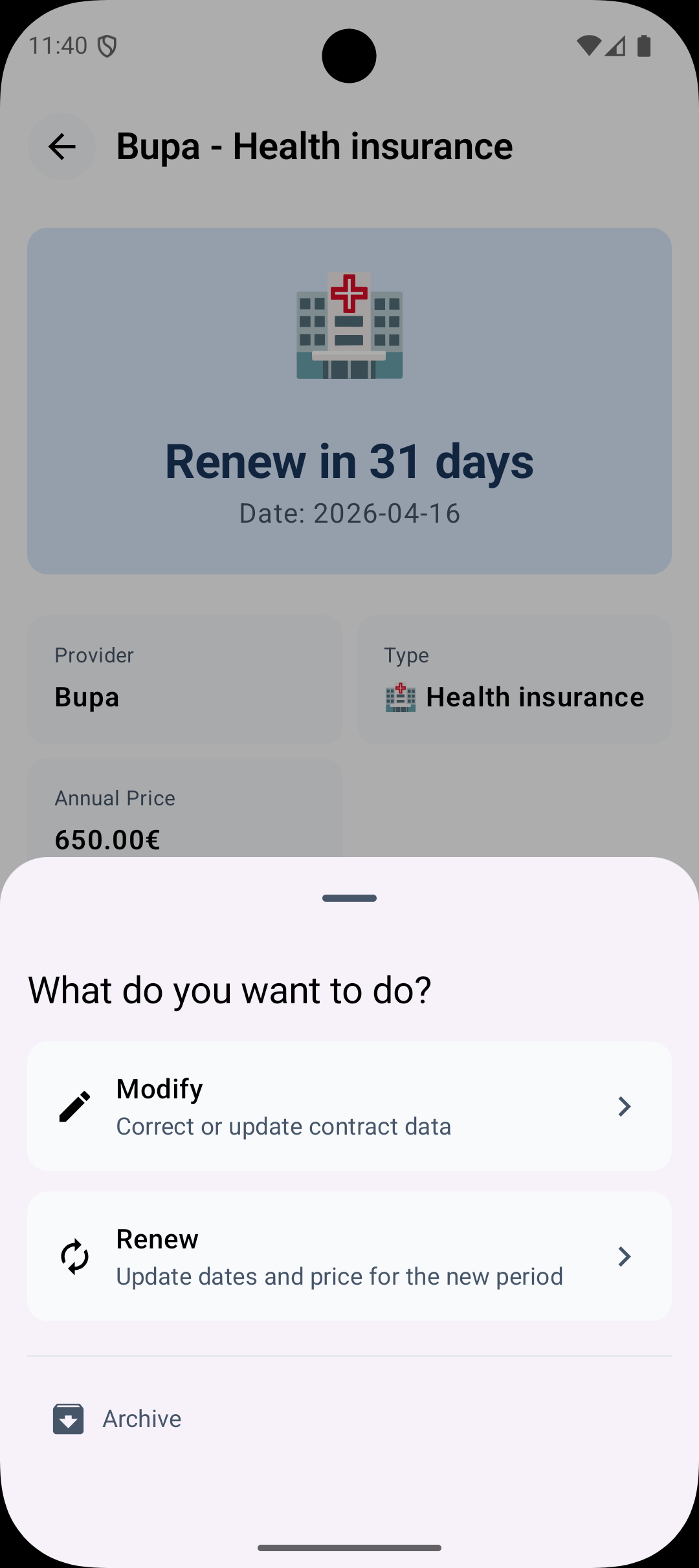Click the back arrow icon
699x1568 pixels.
tap(61, 146)
